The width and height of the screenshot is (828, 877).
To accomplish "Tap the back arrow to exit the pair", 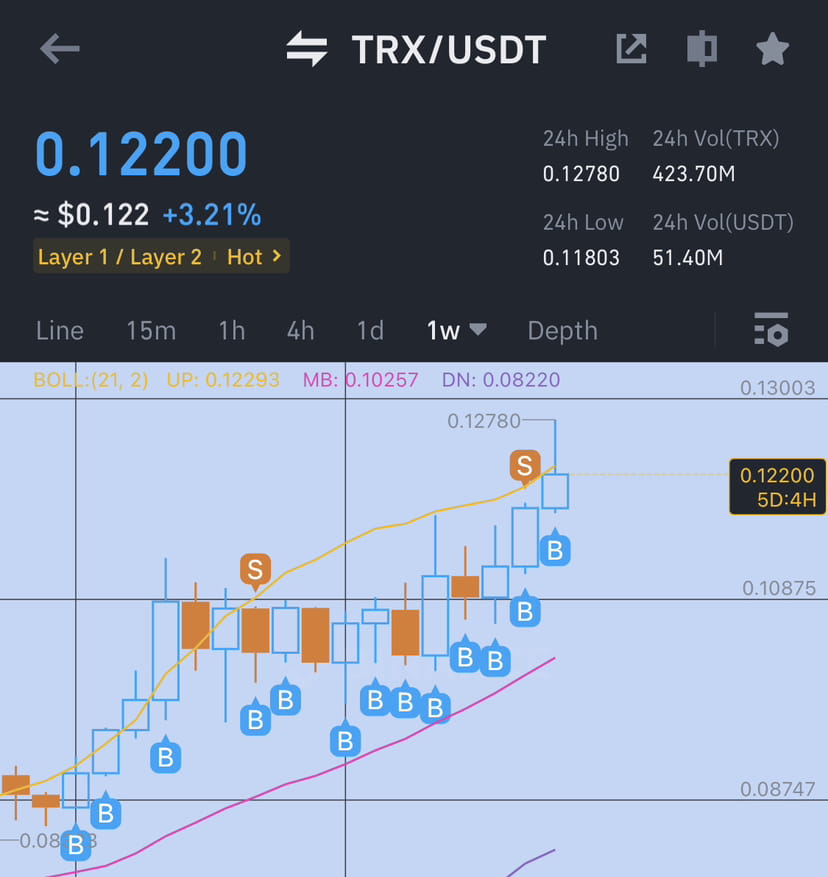I will click(x=59, y=48).
